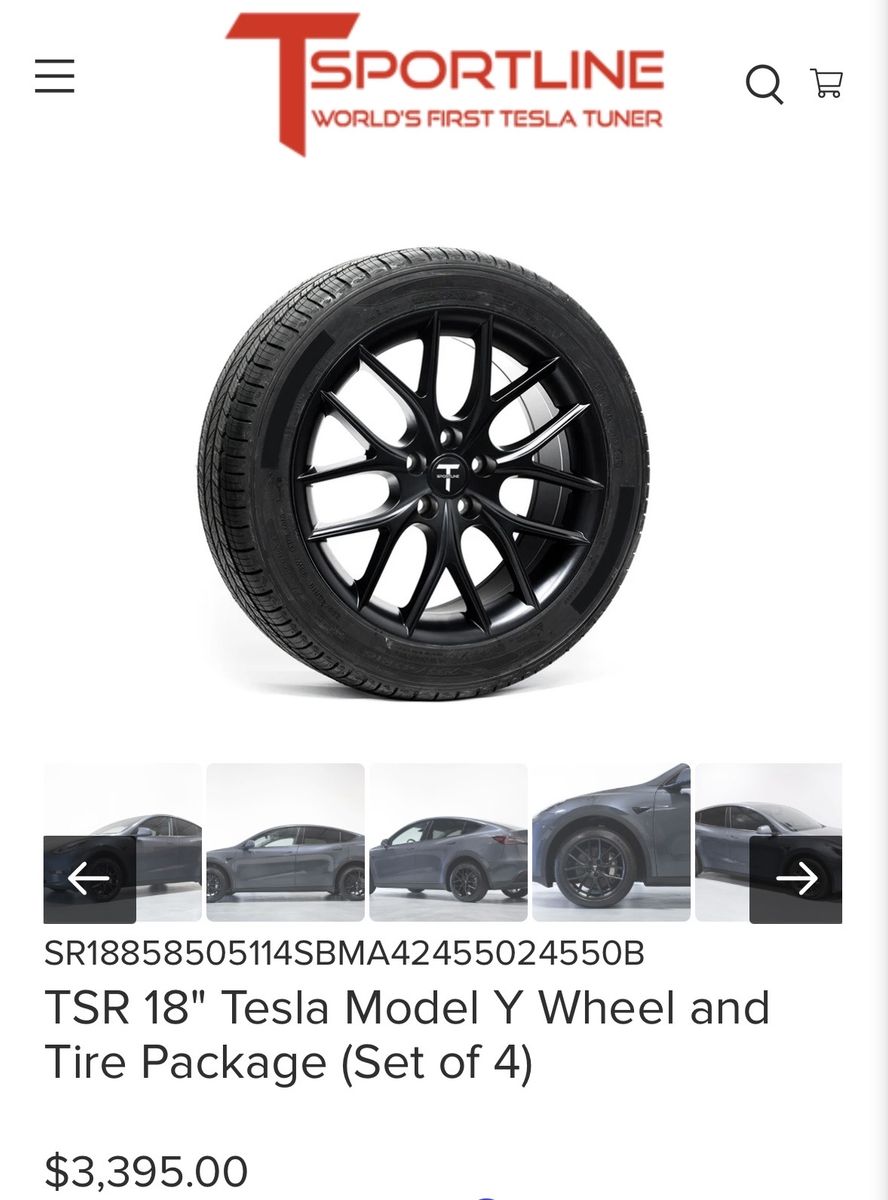Viewport: 888px width, 1200px height.
Task: Select the full side-profile car thumbnail
Action: (x=285, y=842)
